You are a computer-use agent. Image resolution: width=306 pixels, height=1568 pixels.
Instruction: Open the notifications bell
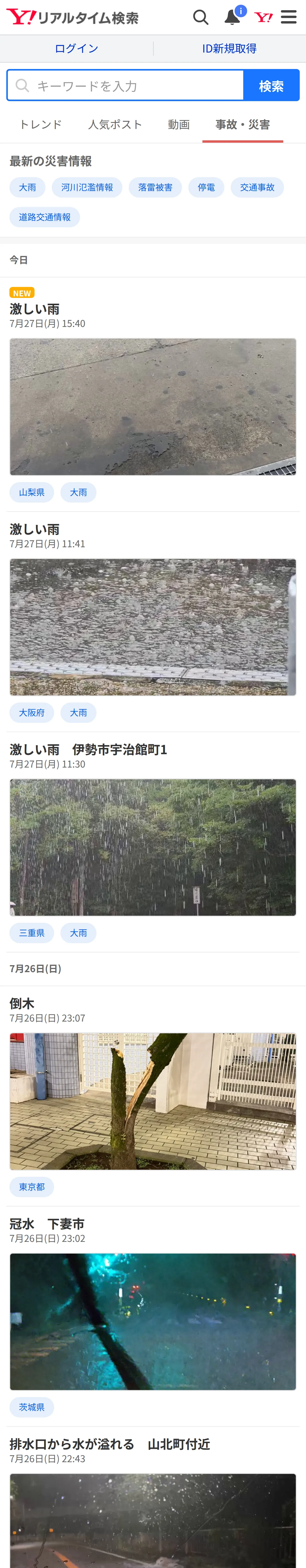pyautogui.click(x=233, y=16)
